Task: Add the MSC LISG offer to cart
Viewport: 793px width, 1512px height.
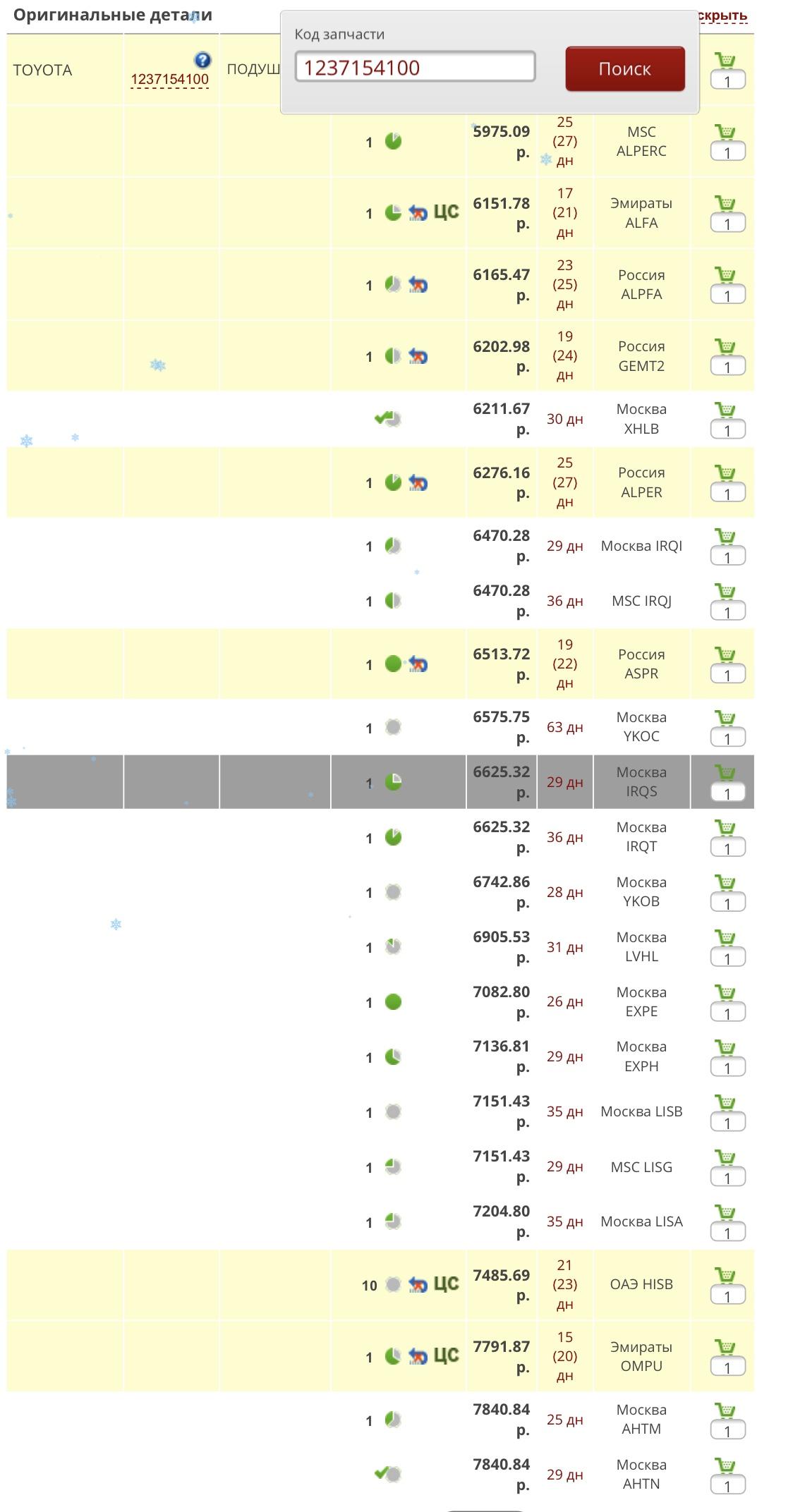Action: [x=725, y=1157]
